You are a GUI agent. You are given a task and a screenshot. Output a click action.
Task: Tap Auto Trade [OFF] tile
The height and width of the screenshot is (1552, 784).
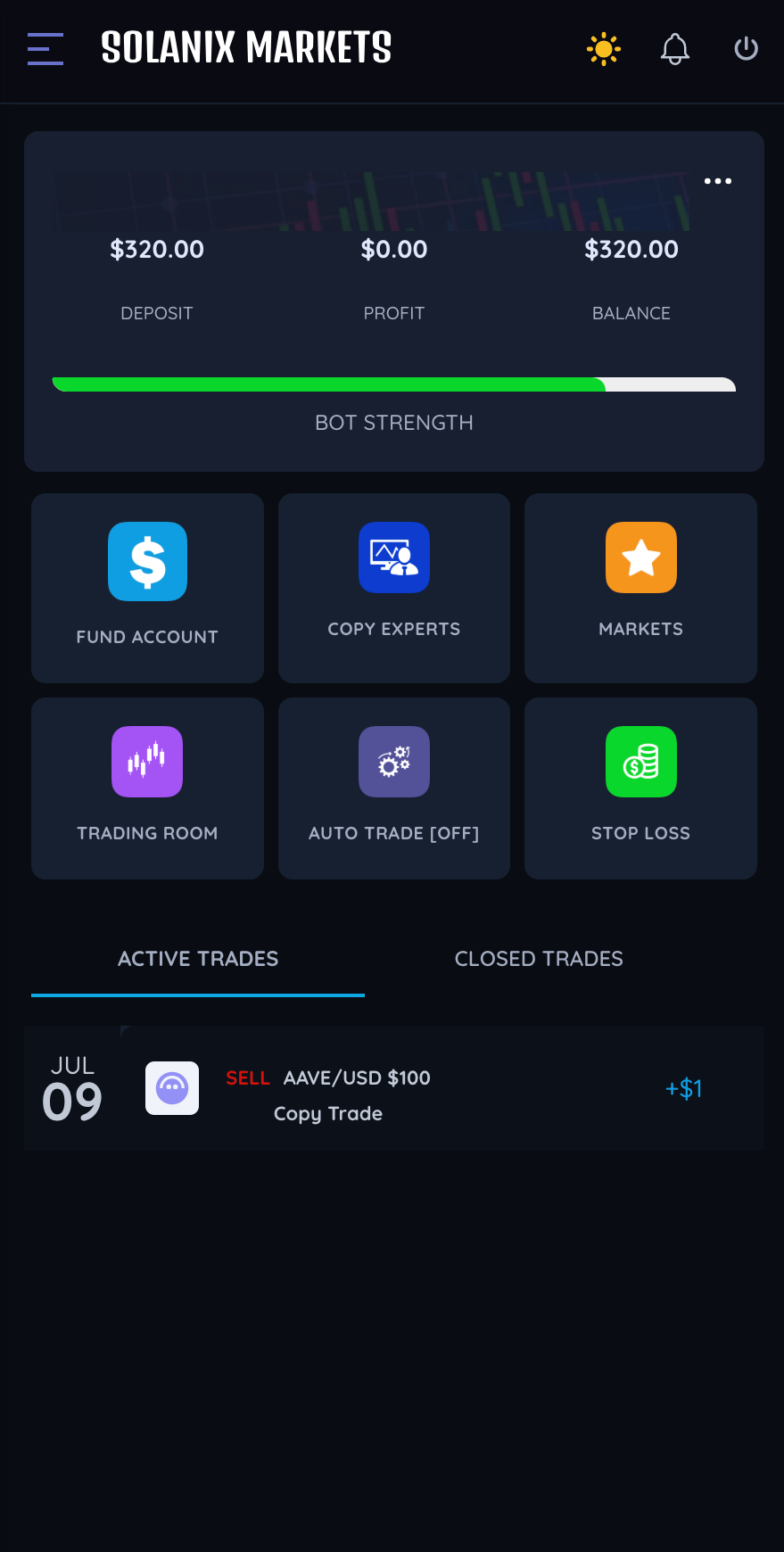click(394, 788)
